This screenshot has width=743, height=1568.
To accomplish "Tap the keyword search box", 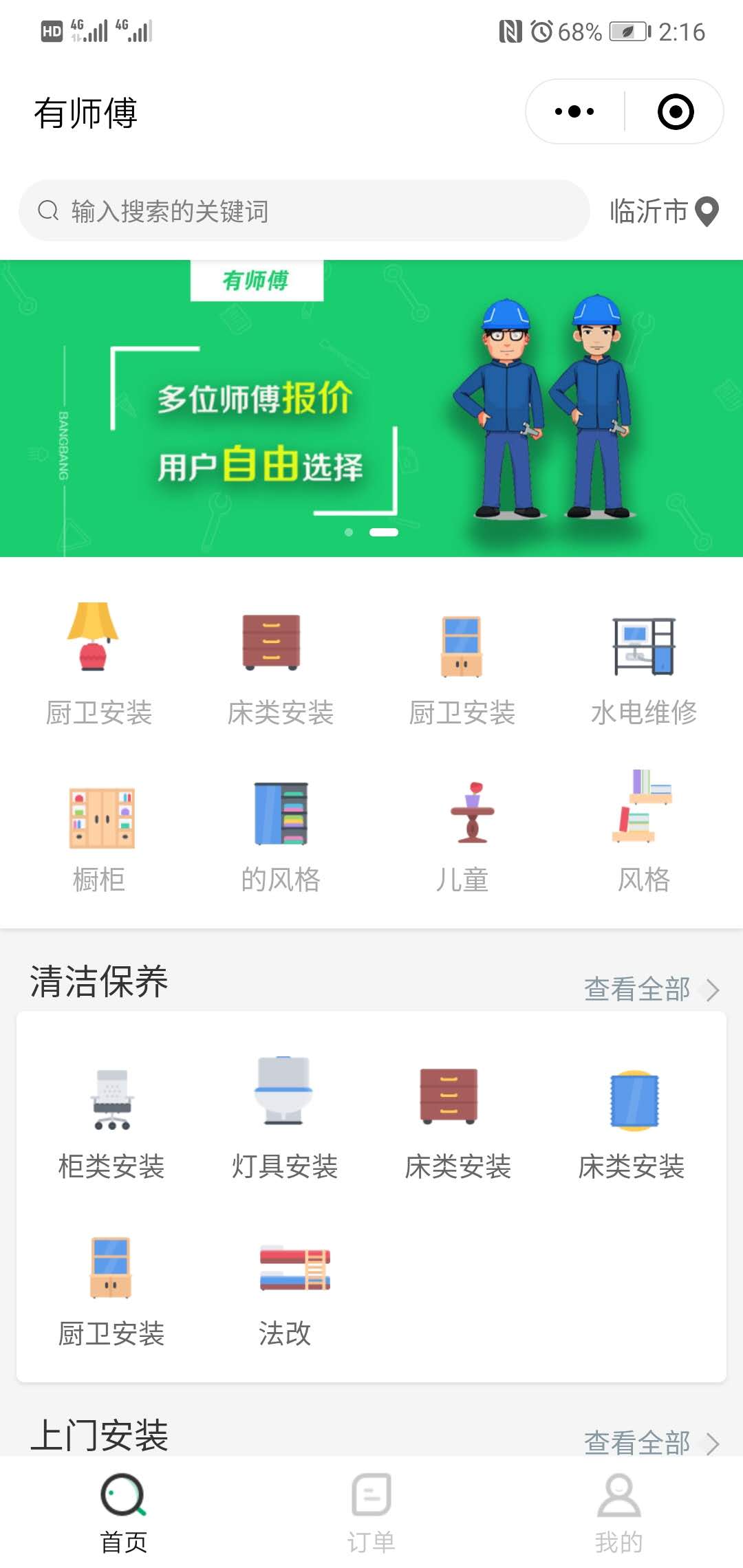I will 303,211.
